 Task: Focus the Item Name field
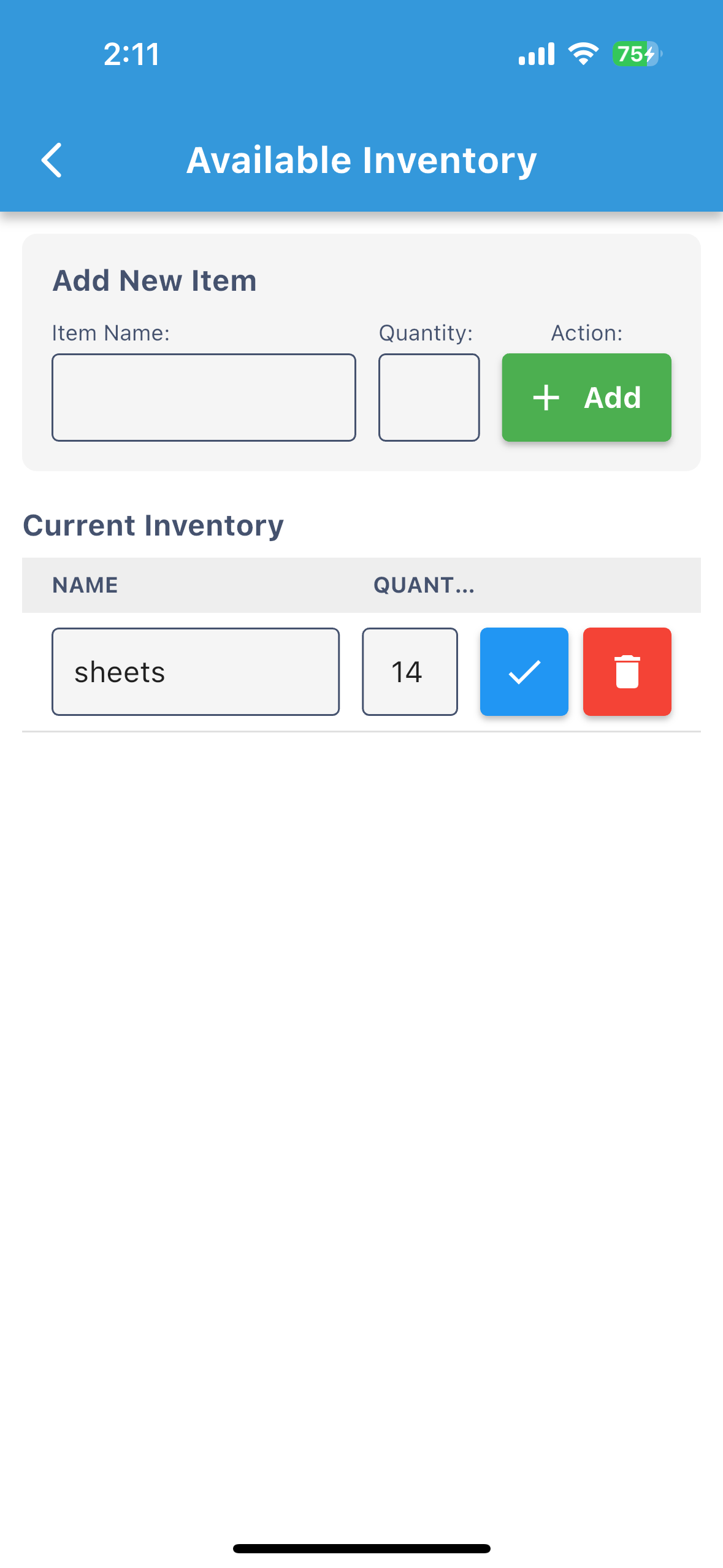point(204,398)
